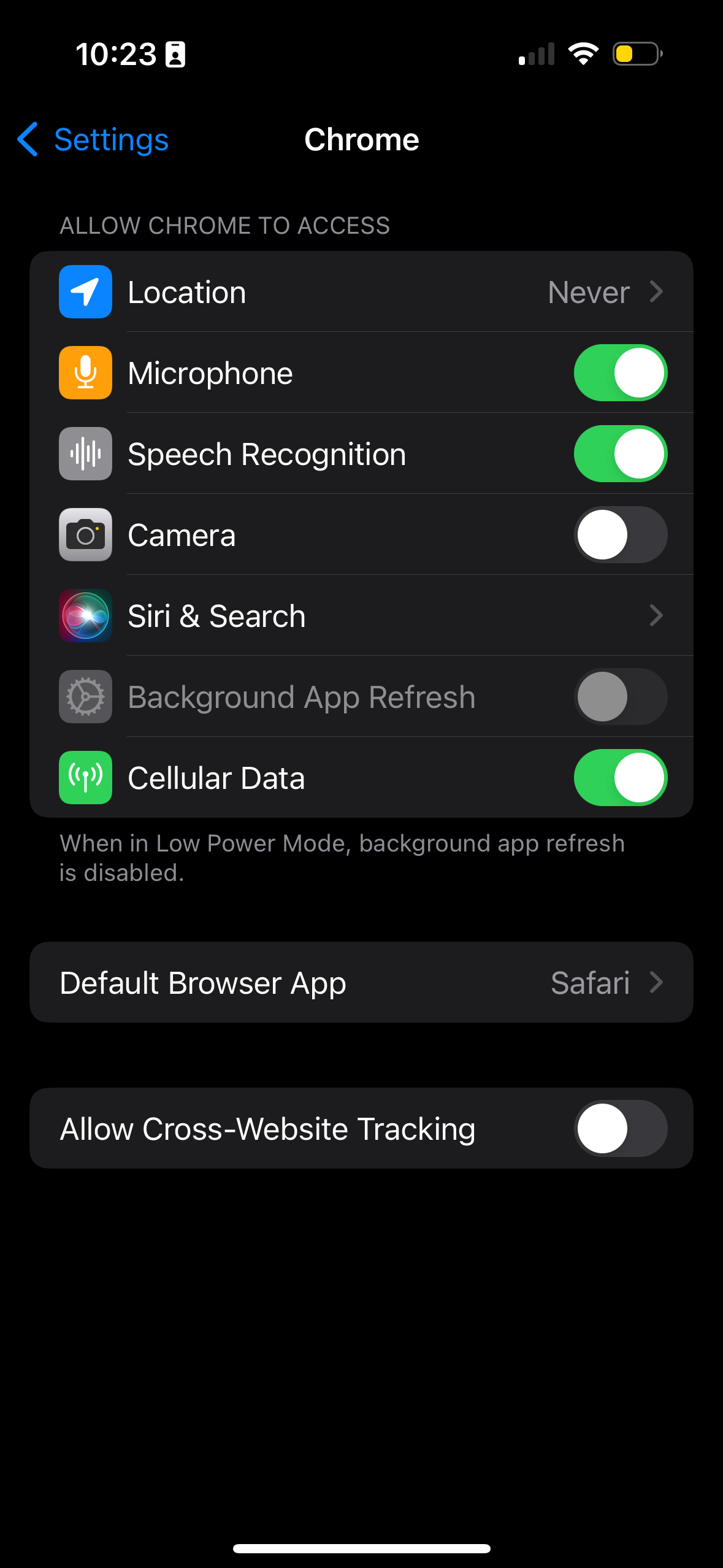This screenshot has width=723, height=1568.
Task: Select the orange Microphone icon
Action: (x=85, y=372)
